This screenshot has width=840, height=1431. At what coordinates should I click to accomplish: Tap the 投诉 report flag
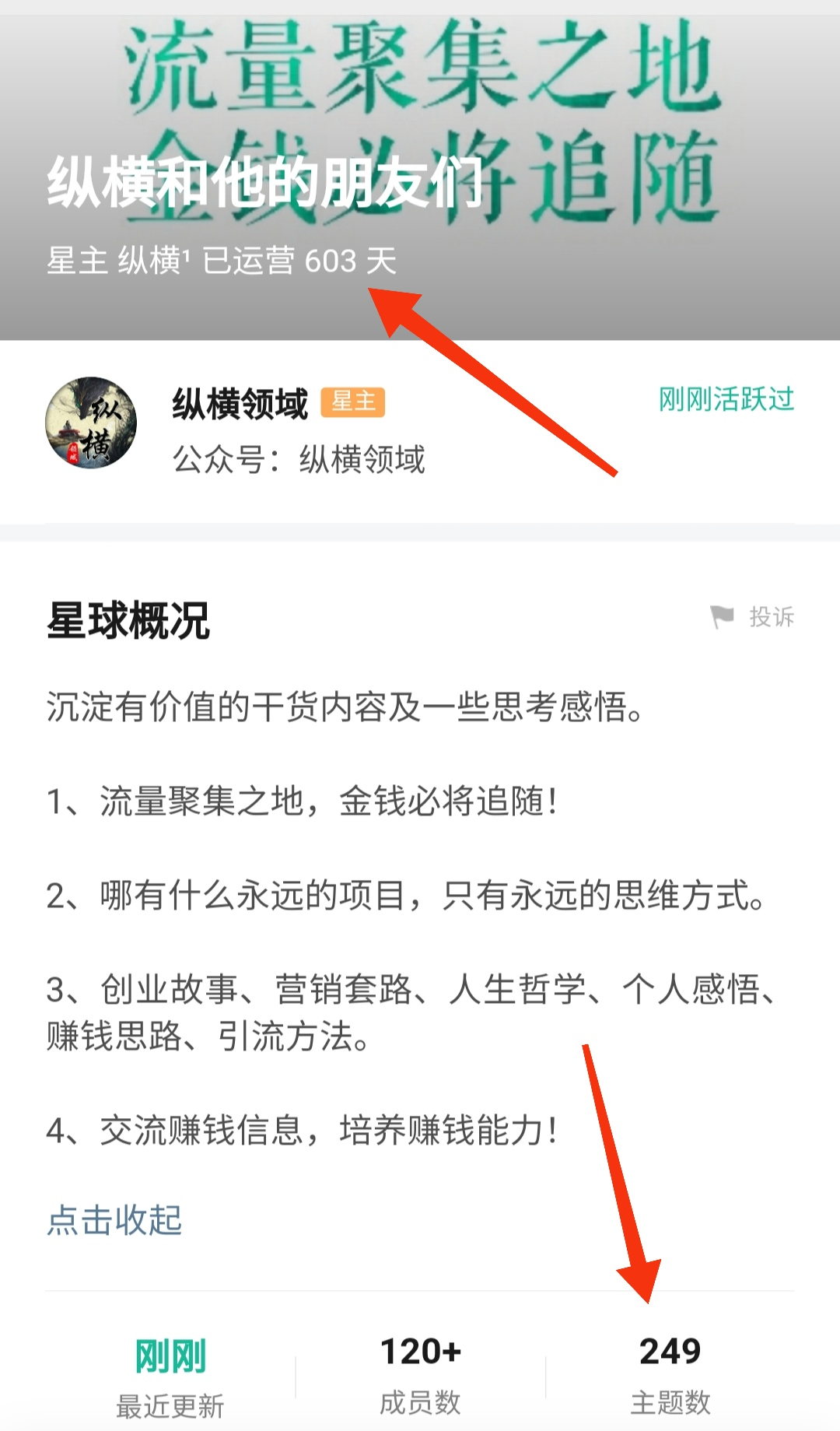[752, 617]
